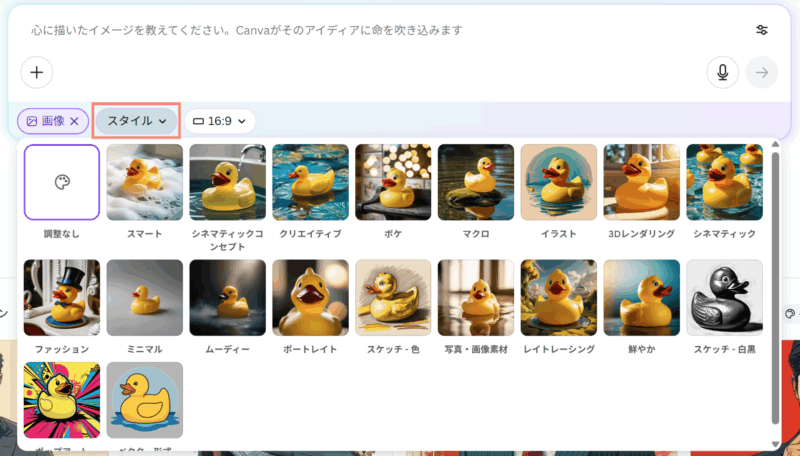This screenshot has width=800, height=456.
Task: Apply the イラスト style
Action: (x=559, y=182)
